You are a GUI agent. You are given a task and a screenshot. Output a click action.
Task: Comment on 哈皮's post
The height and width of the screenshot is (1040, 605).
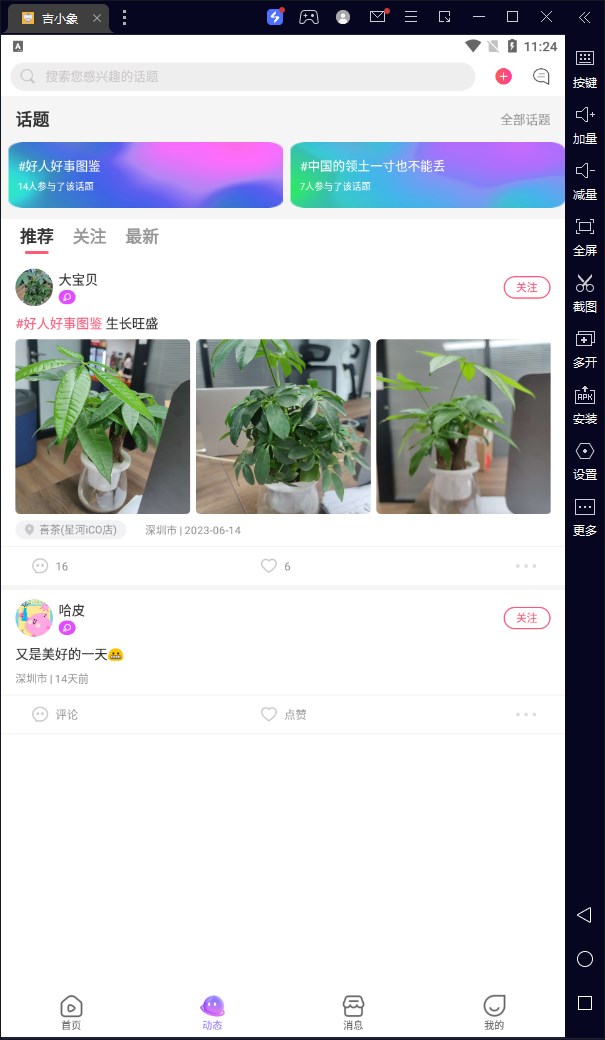coord(55,714)
